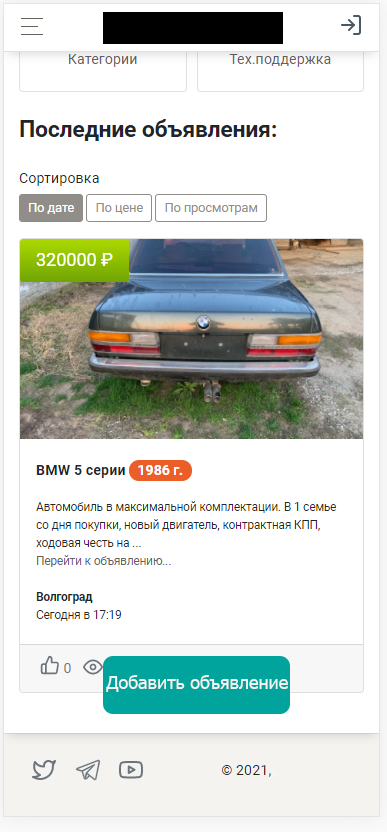Image resolution: width=387 pixels, height=832 pixels.
Task: Like the BMW 5 серии listing
Action: point(50,666)
